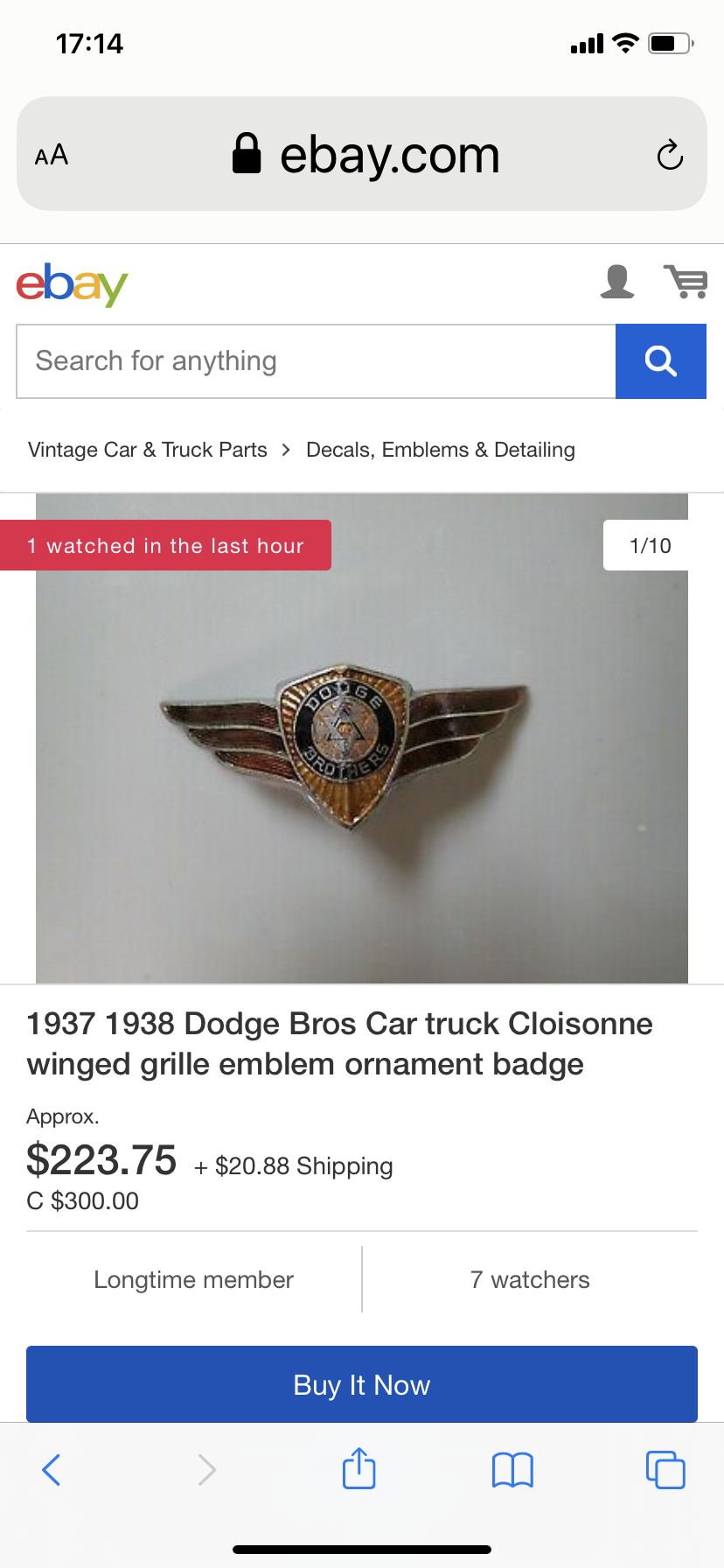Open the Dodge Brothers emblem product photo

[362, 738]
